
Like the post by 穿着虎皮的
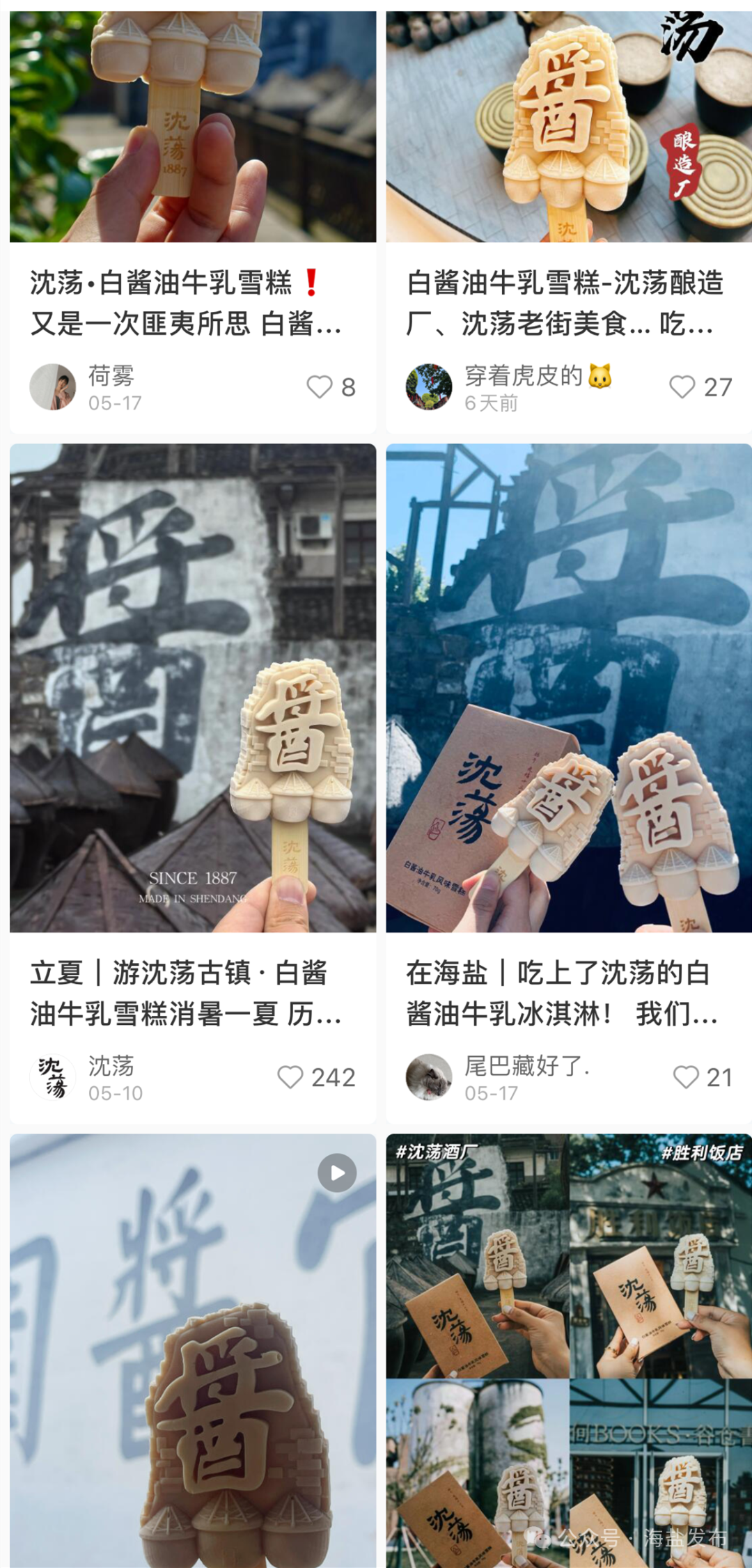682,387
